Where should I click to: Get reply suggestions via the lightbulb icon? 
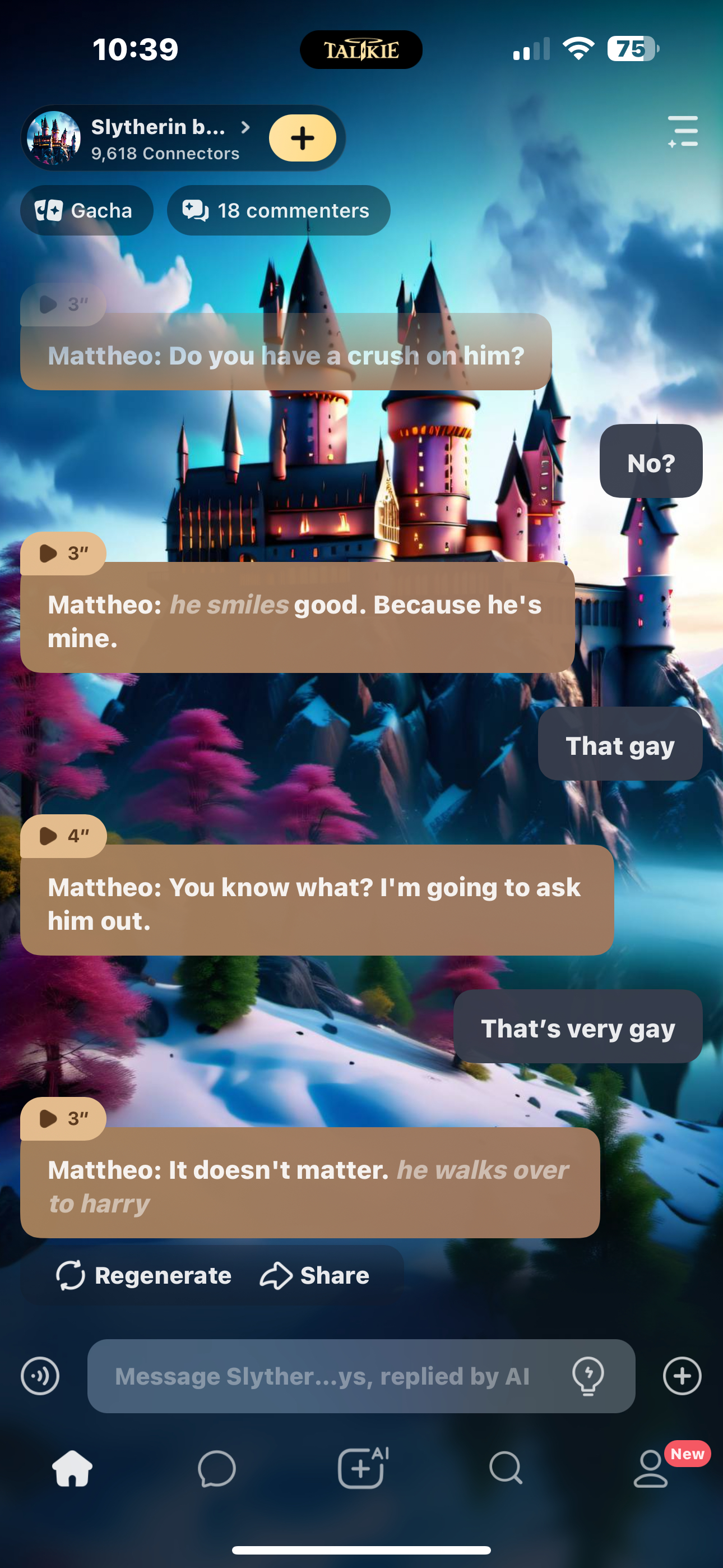[588, 1376]
